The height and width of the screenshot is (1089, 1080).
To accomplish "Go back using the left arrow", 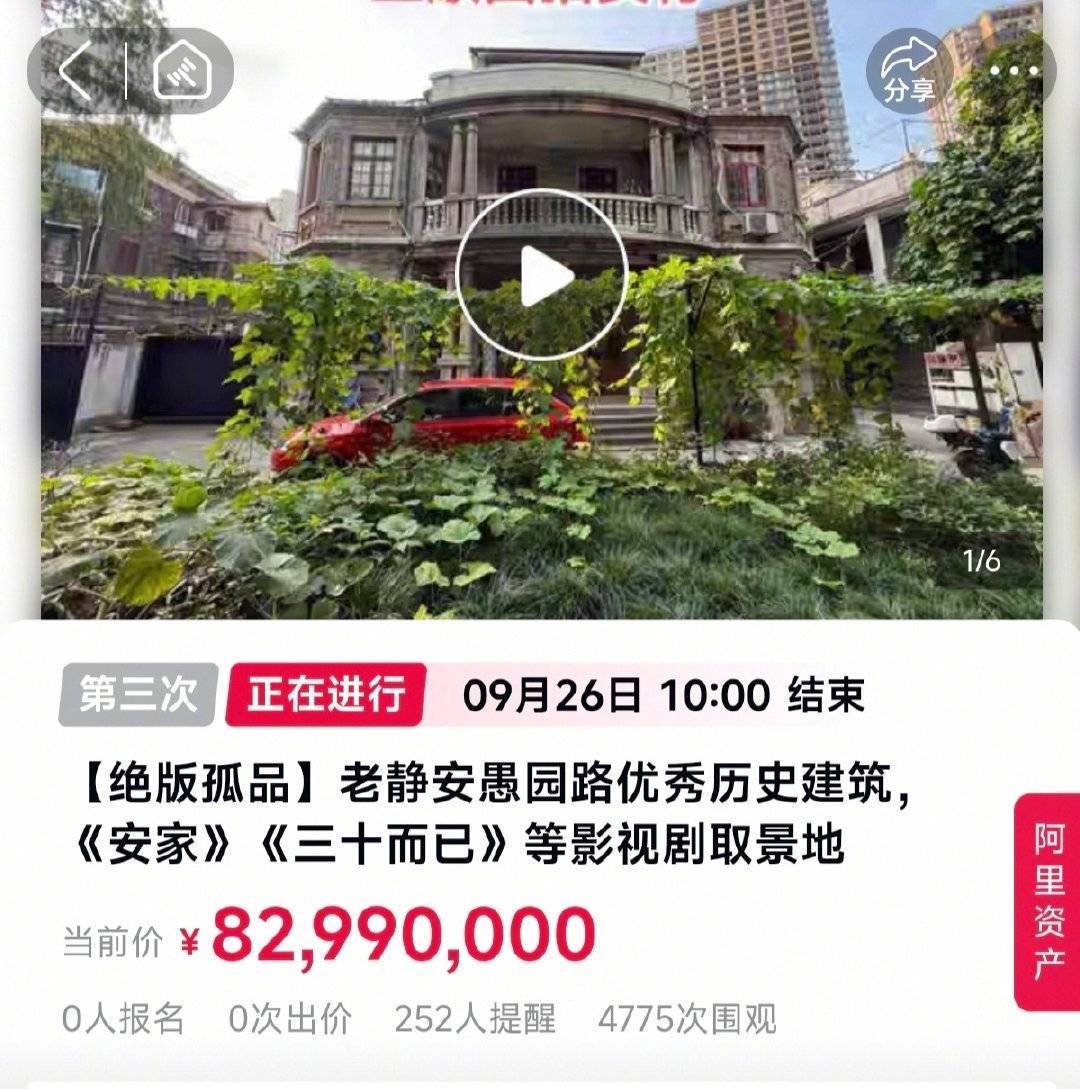I will click(x=76, y=72).
